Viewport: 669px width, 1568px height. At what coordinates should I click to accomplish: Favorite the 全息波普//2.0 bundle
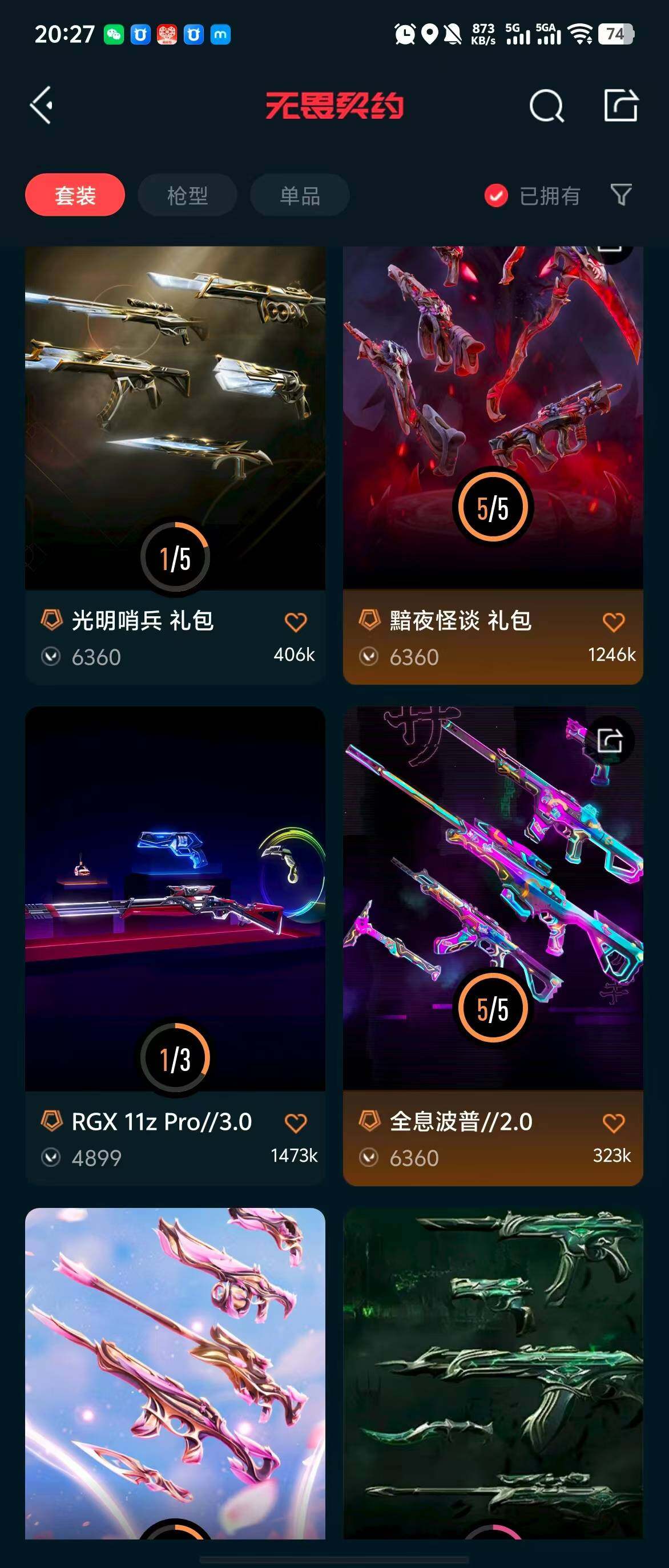[613, 1123]
